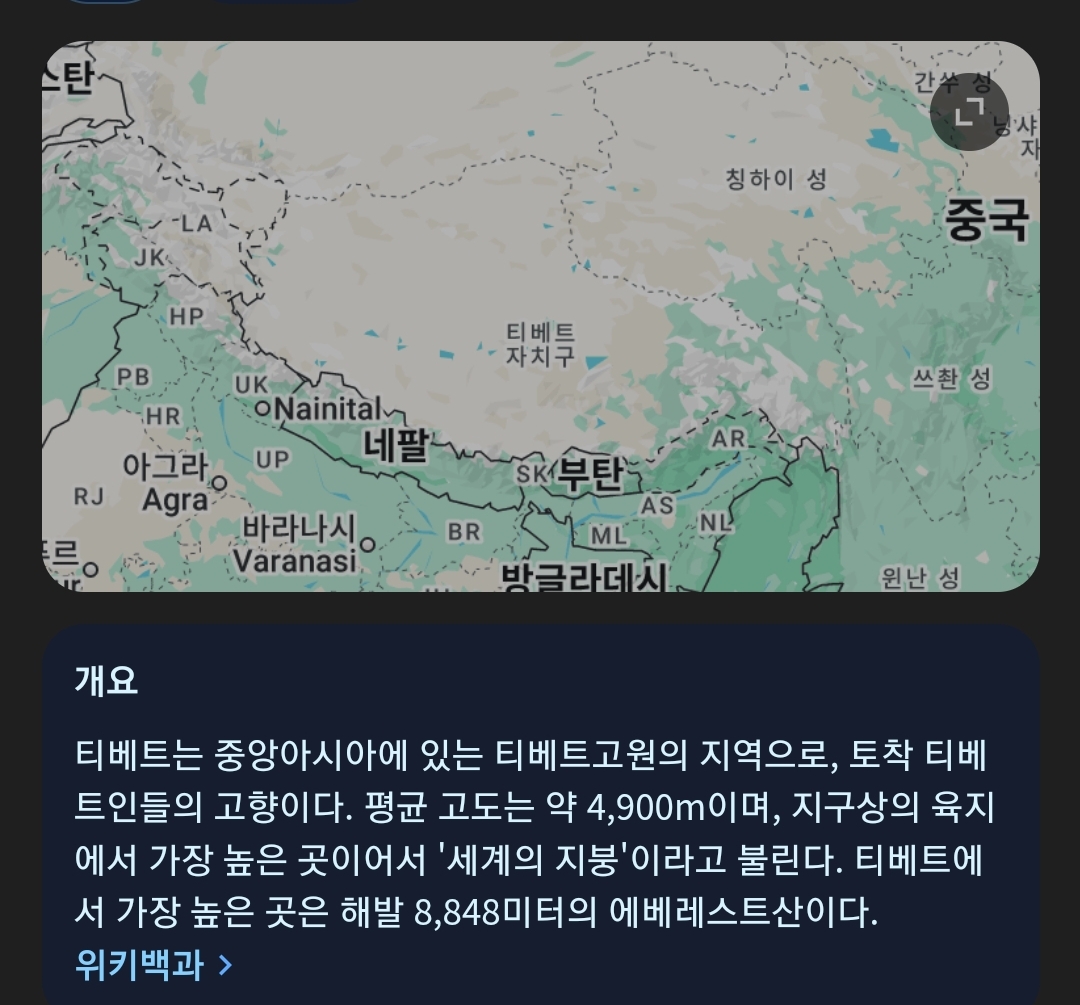Open the 위키백과 link
The image size is (1080, 1005).
pyautogui.click(x=153, y=964)
